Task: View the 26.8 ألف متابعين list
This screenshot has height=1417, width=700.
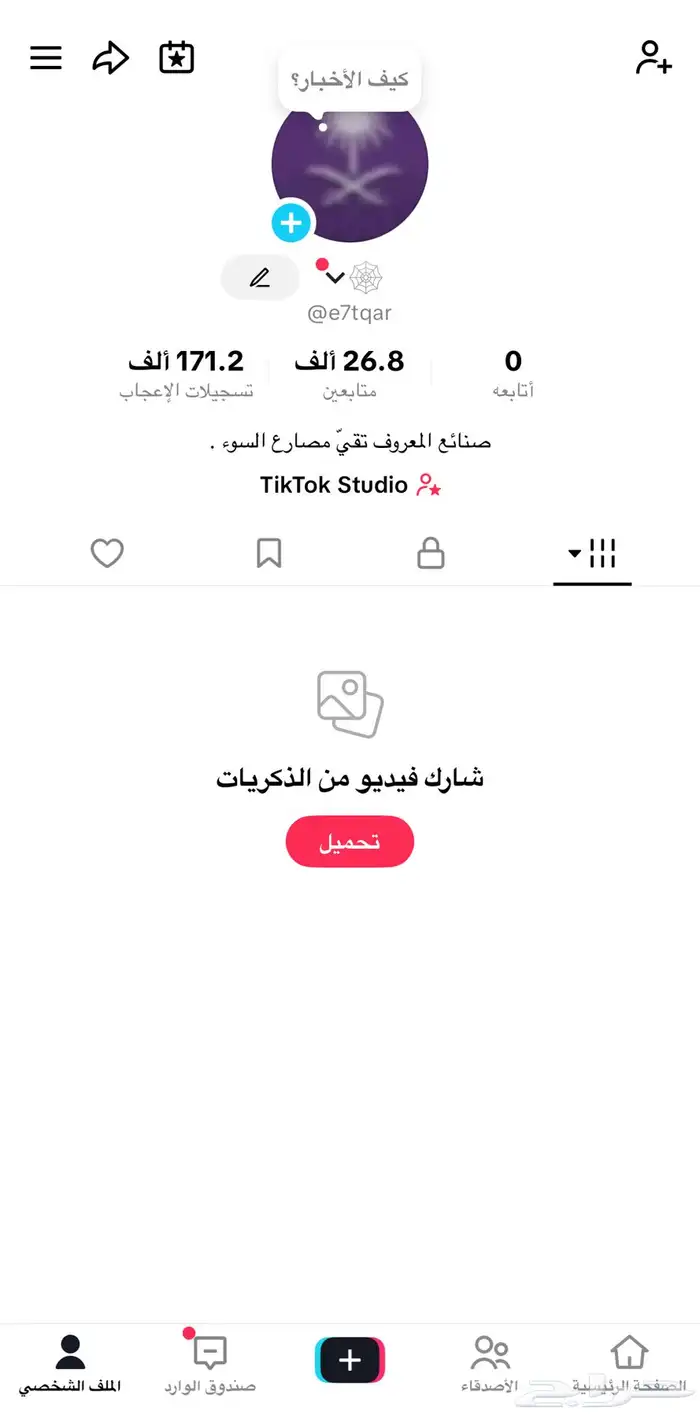Action: (x=349, y=373)
